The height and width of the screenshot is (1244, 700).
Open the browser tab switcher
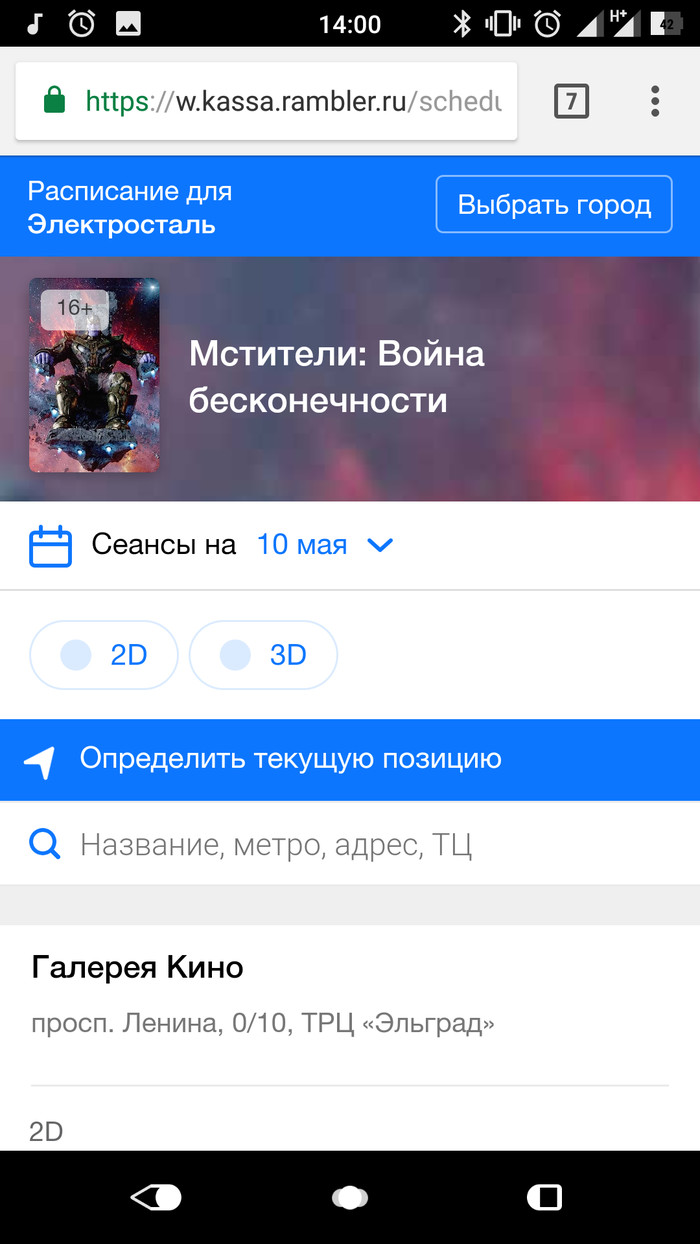tap(571, 101)
